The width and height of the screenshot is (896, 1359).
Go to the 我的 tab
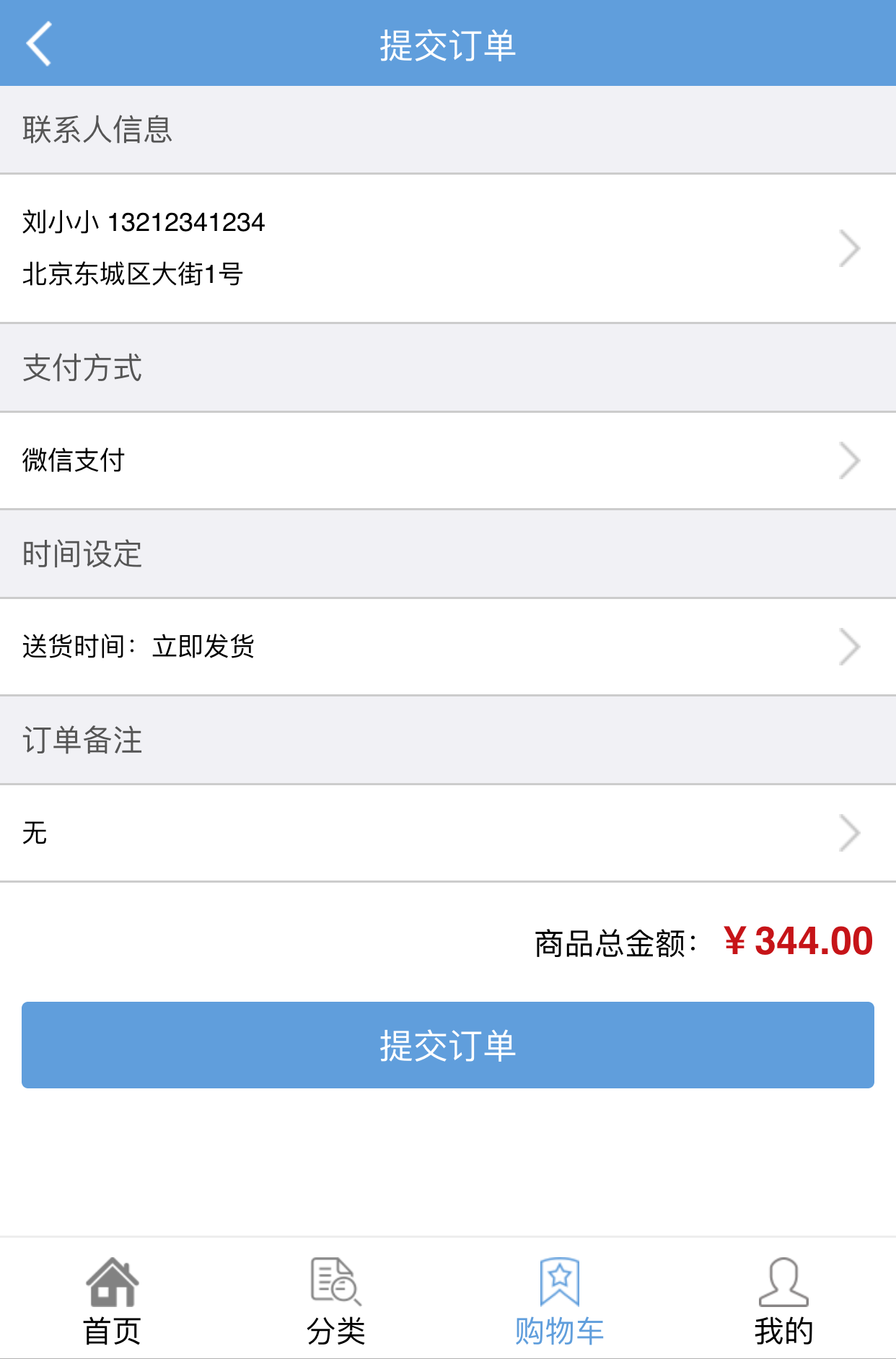[x=783, y=1301]
